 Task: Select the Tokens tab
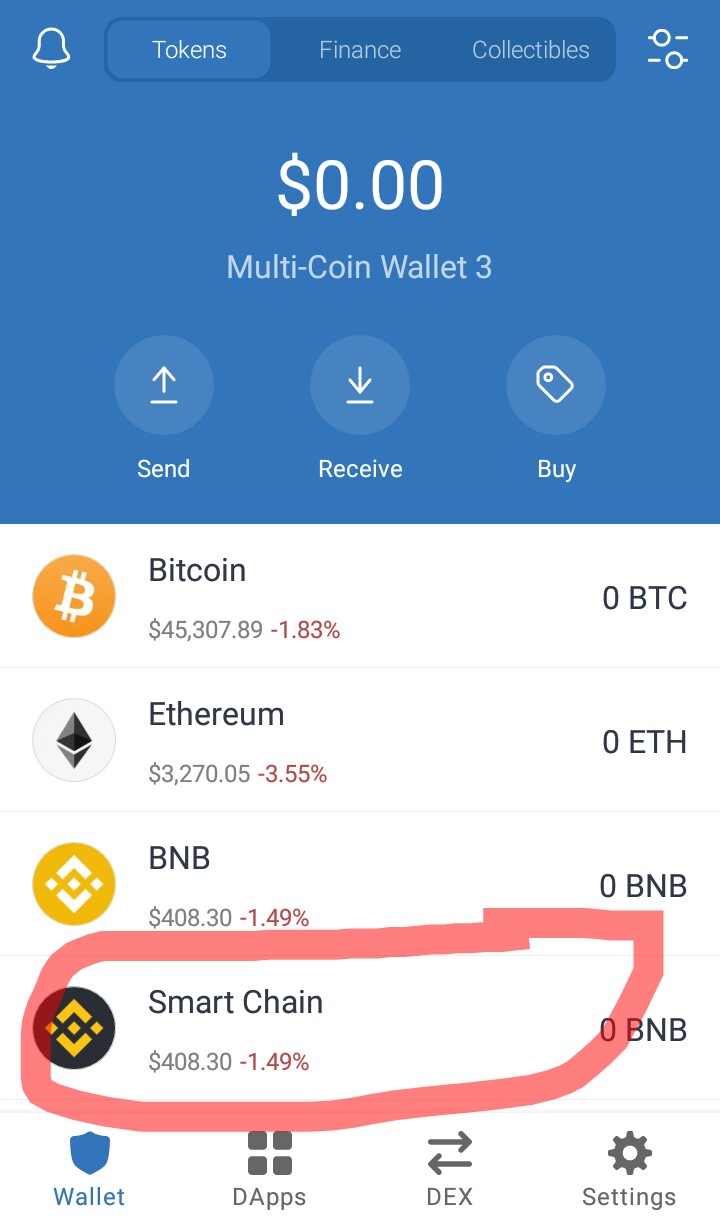189,49
